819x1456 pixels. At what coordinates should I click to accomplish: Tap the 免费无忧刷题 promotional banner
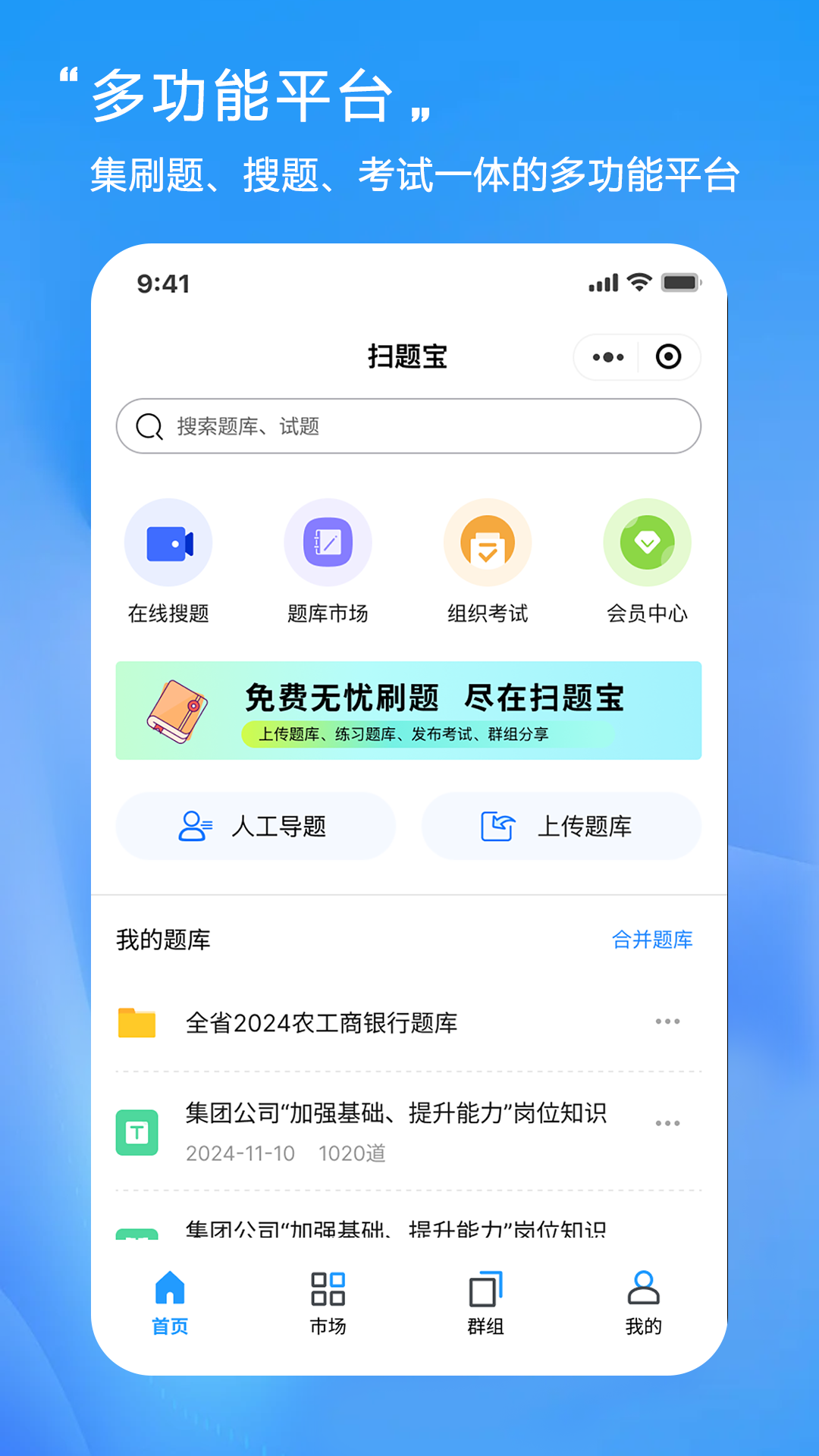pyautogui.click(x=408, y=711)
